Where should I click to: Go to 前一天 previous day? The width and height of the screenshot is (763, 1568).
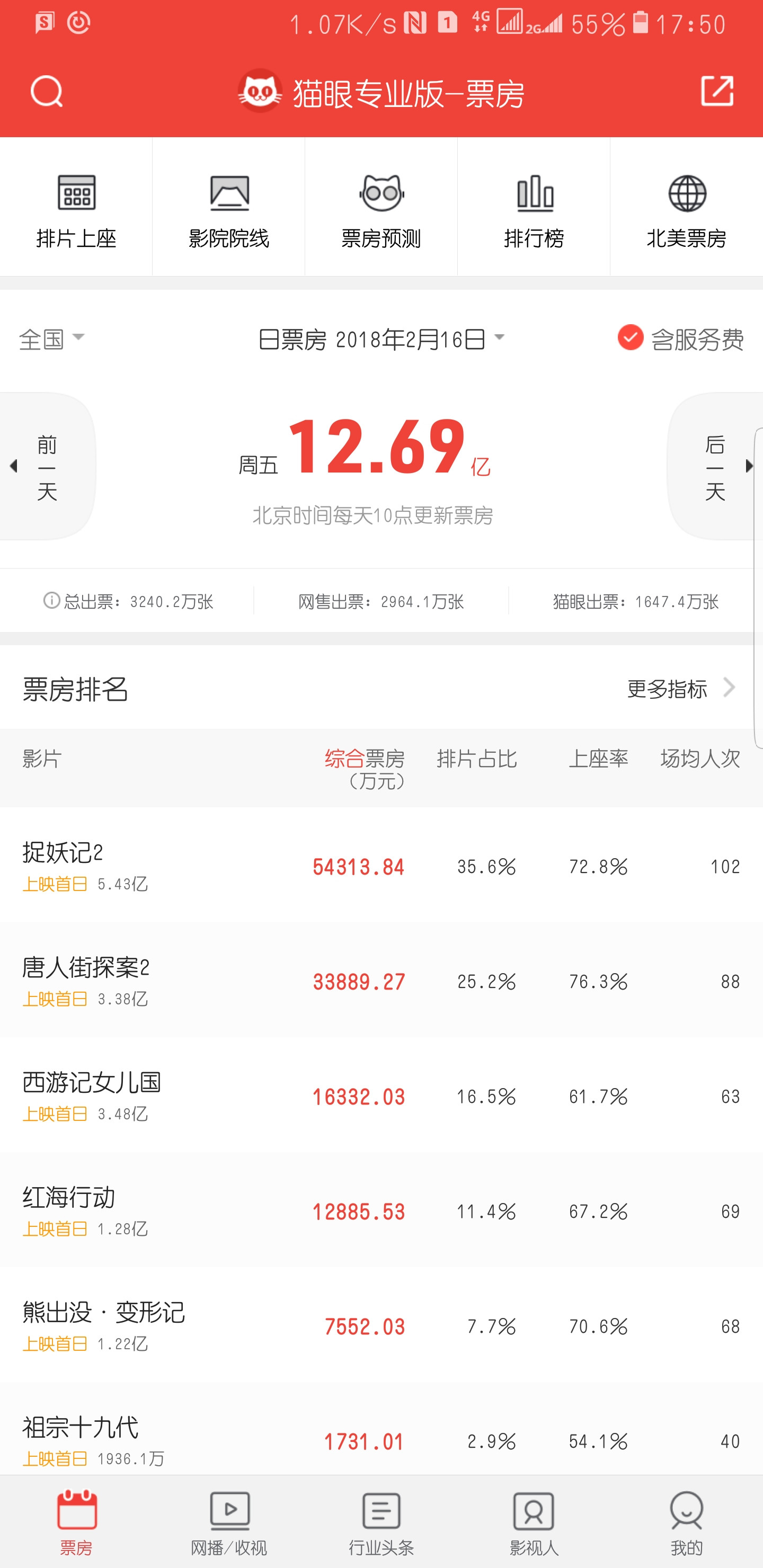coord(48,466)
